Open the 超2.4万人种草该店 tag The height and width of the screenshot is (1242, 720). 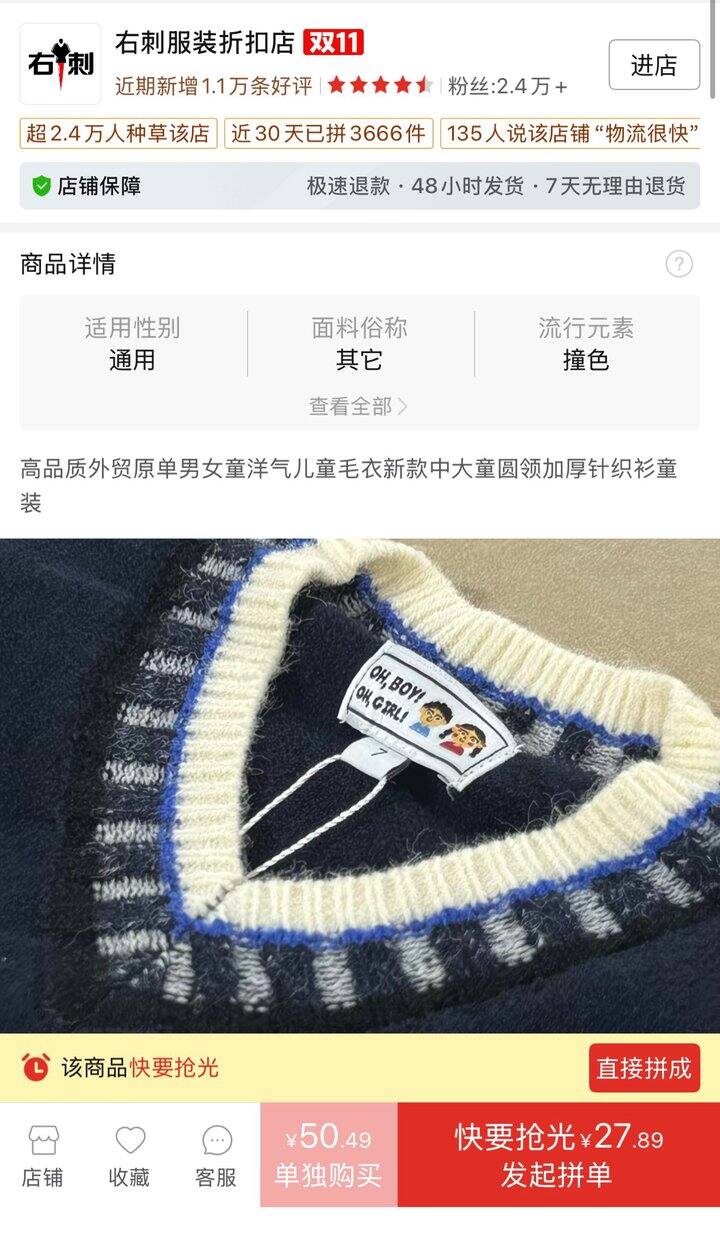coord(118,134)
